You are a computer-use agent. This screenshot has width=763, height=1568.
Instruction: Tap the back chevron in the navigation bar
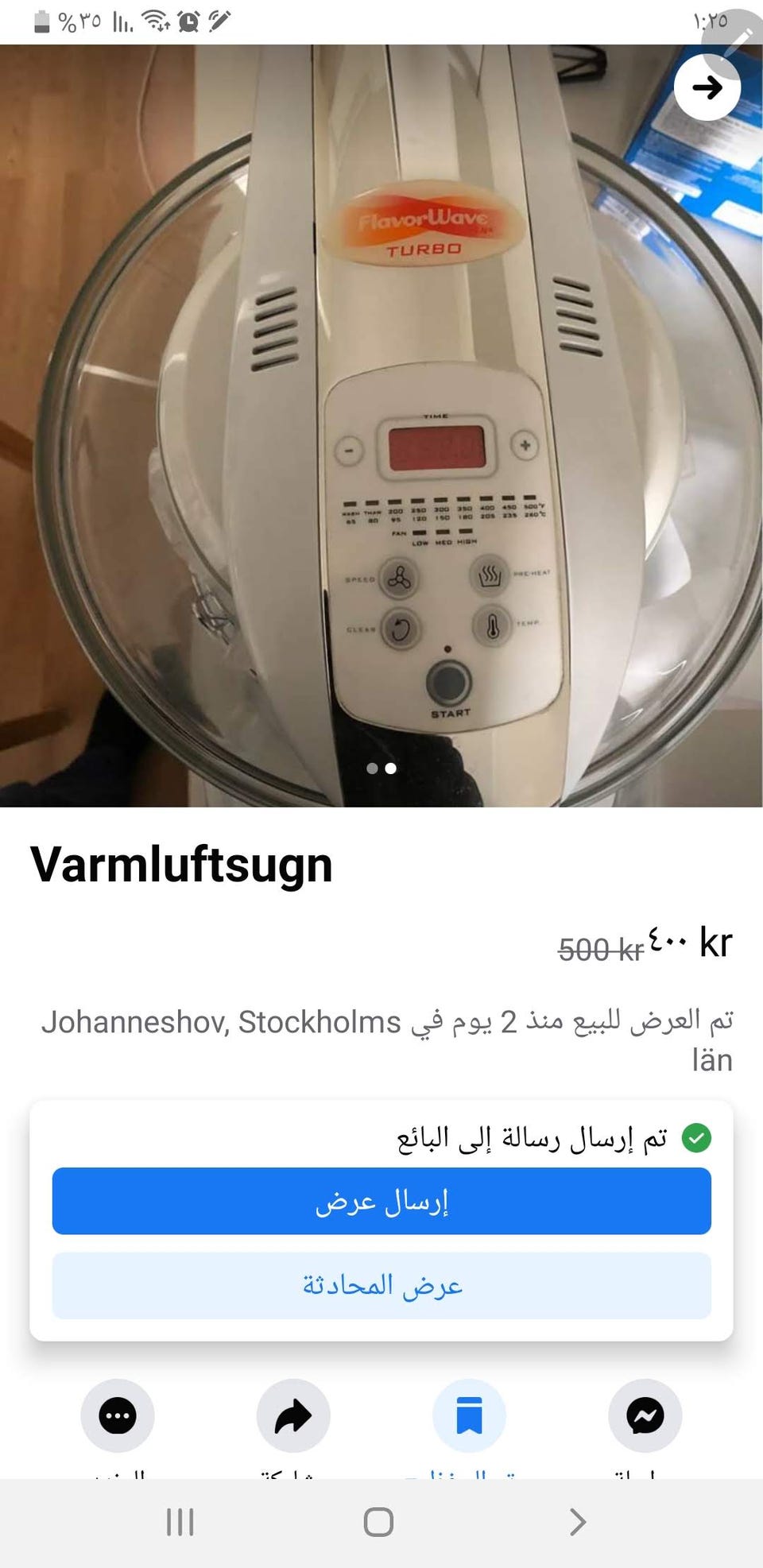(578, 1522)
